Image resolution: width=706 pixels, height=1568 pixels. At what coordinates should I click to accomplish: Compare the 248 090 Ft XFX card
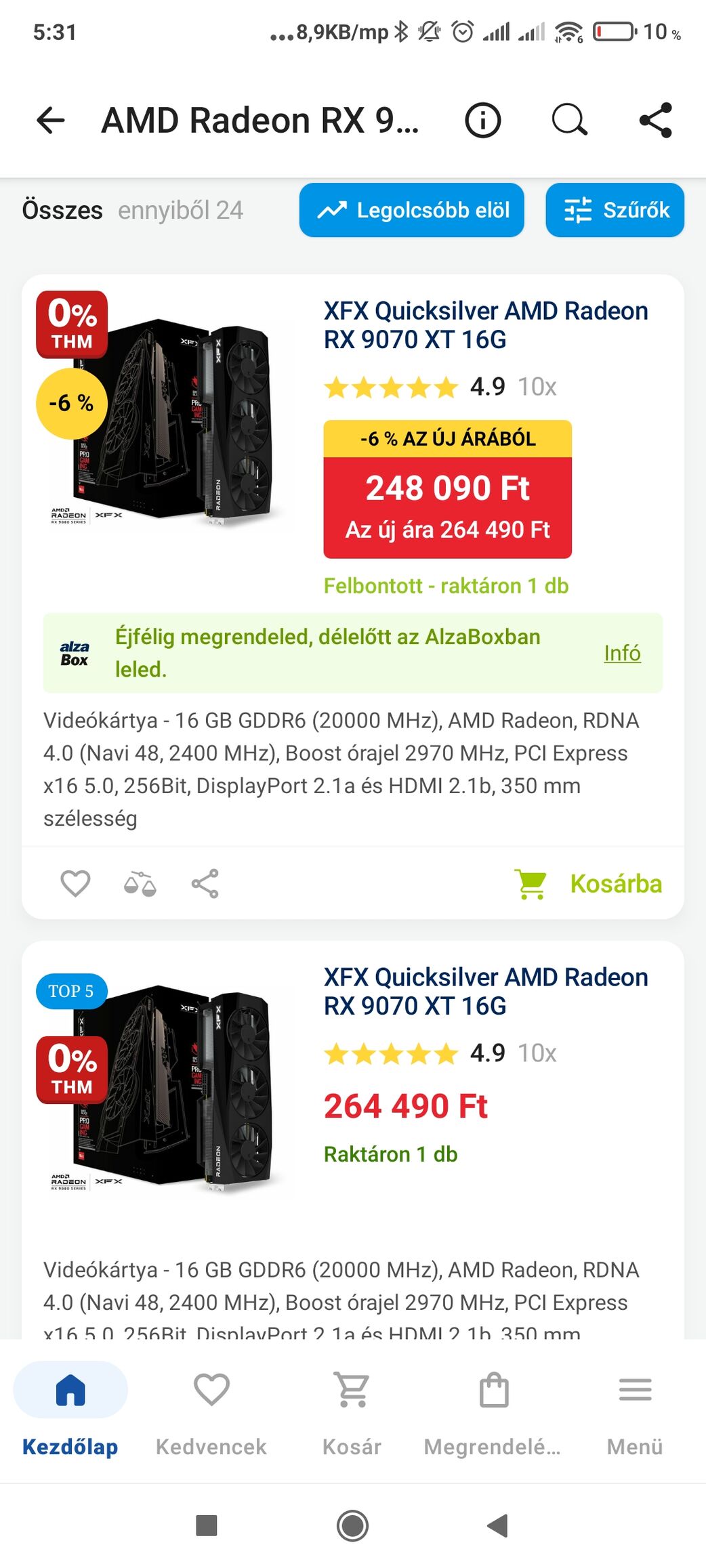(140, 883)
